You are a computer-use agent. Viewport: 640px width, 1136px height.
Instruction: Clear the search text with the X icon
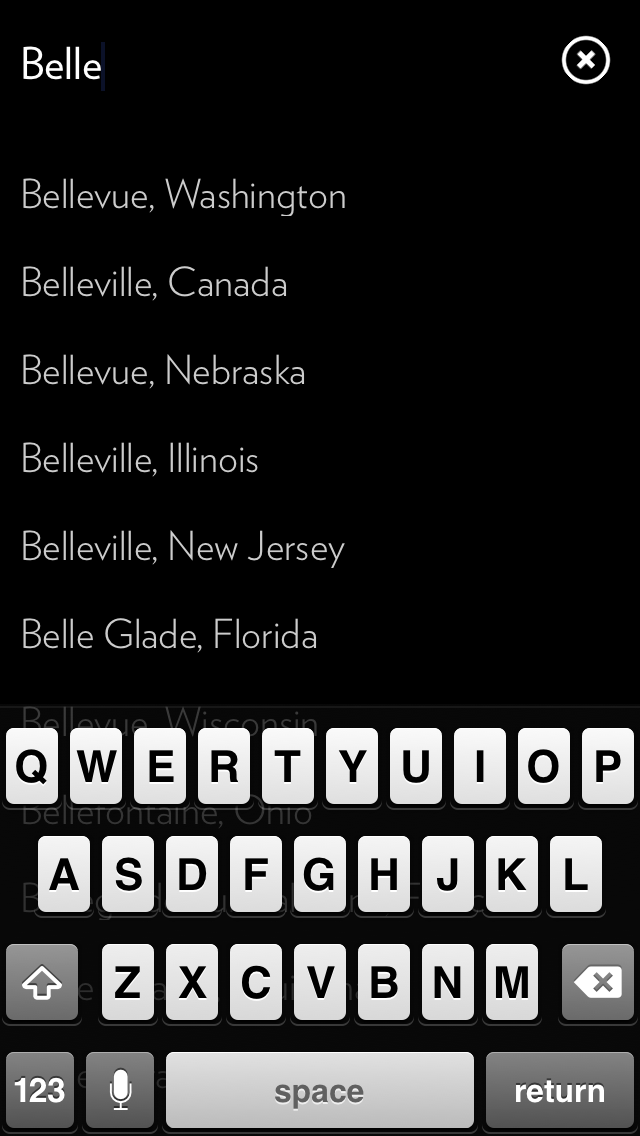point(585,61)
